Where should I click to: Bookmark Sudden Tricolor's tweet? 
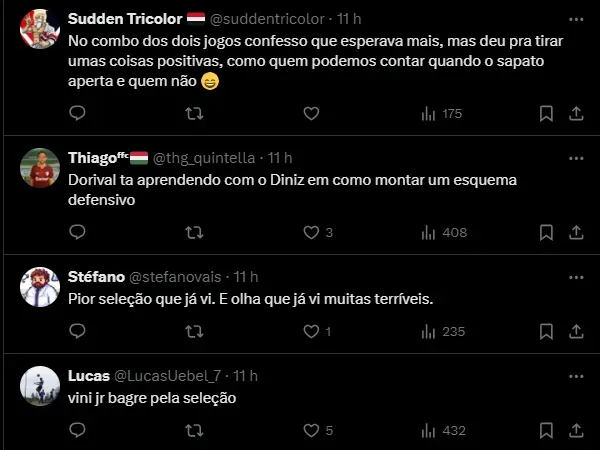[x=546, y=114]
